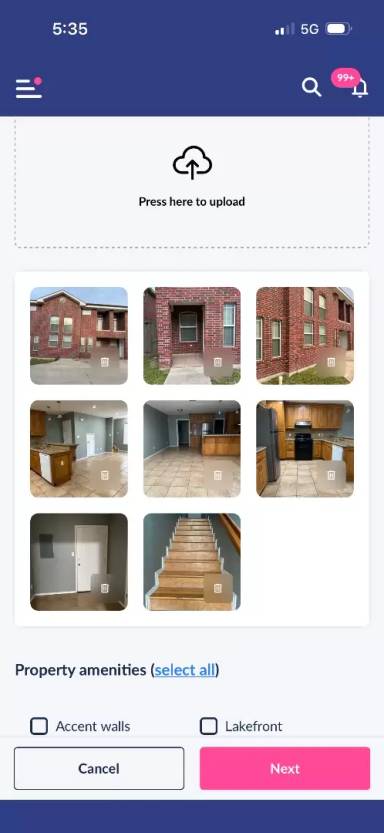This screenshot has height=833, width=384.
Task: Delete the house front exterior photo
Action: point(105,362)
